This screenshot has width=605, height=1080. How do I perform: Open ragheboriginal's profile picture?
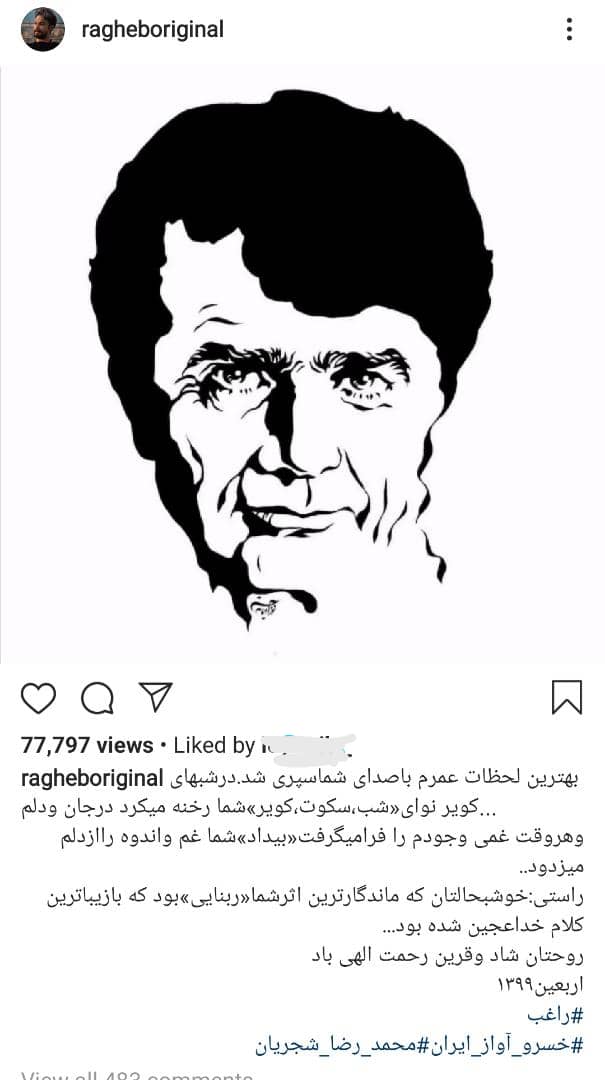pyautogui.click(x=43, y=30)
